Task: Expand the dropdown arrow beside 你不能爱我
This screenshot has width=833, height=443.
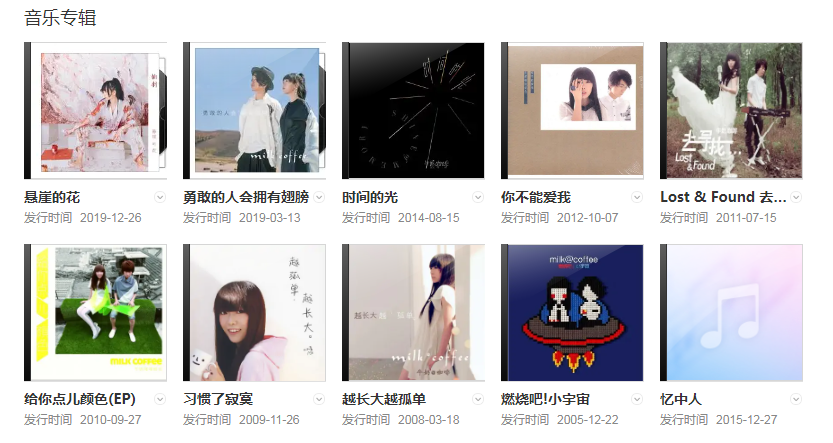Action: coord(637,197)
